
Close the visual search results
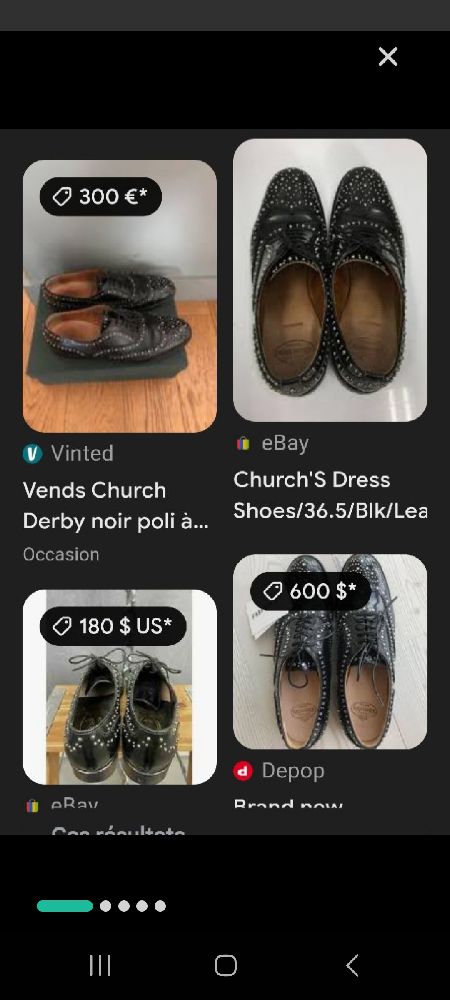click(388, 57)
